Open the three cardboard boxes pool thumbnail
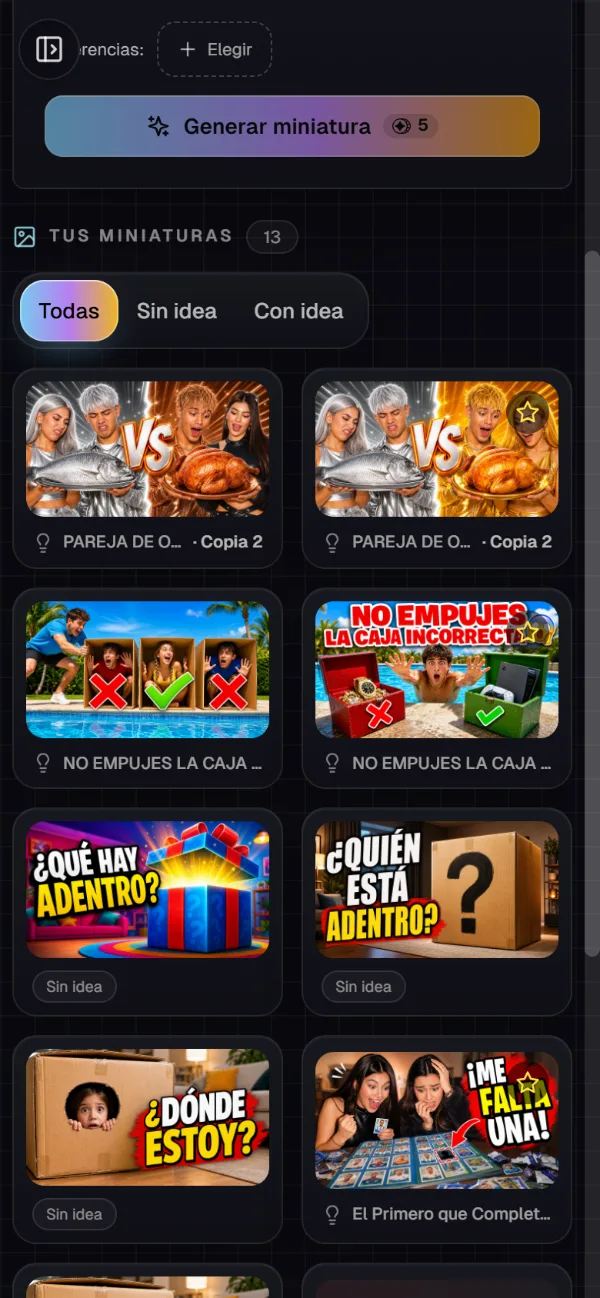 coord(148,669)
